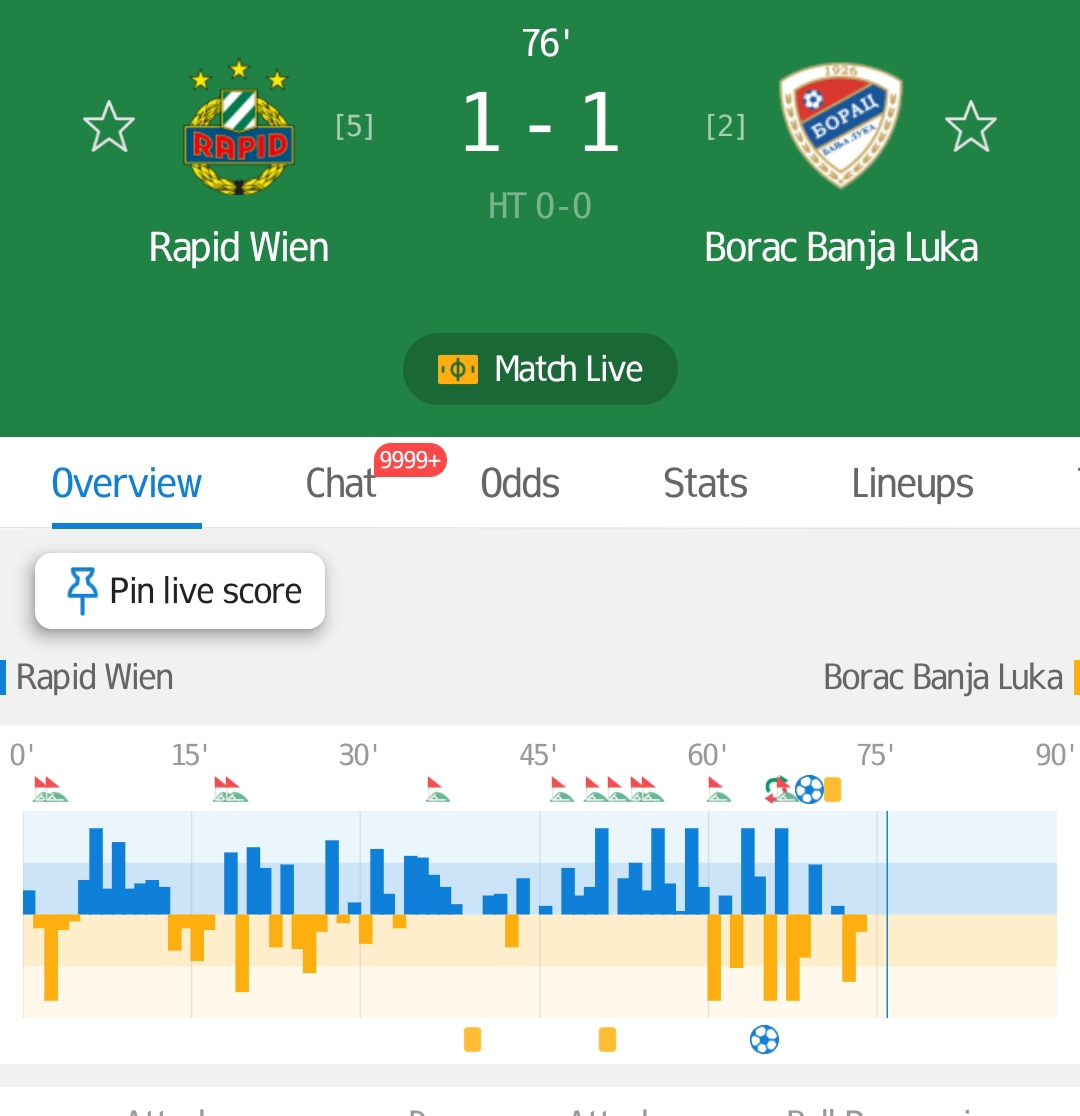Favorite Borac Banja Luka with the star
This screenshot has width=1080, height=1116.
[970, 127]
